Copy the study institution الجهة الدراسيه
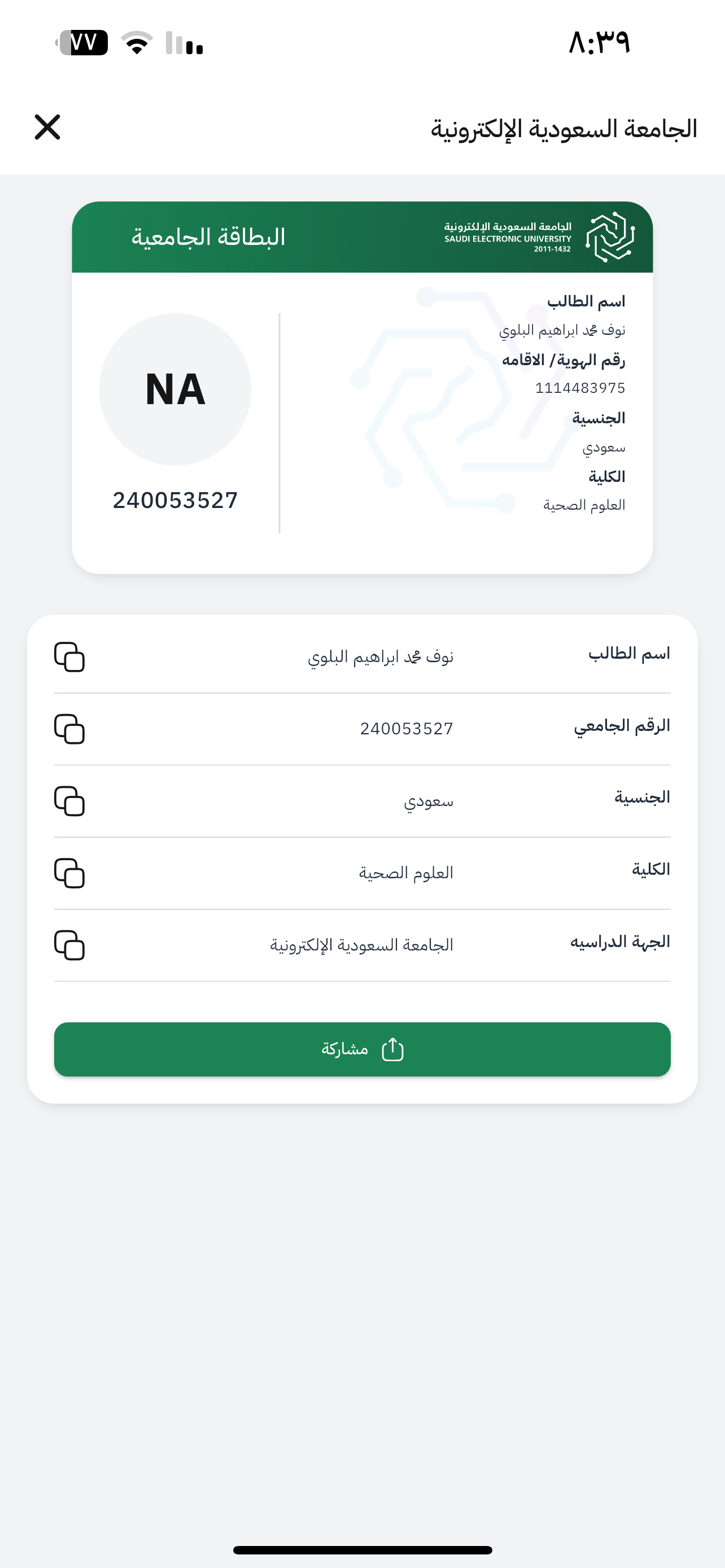The width and height of the screenshot is (725, 1568). point(69,945)
